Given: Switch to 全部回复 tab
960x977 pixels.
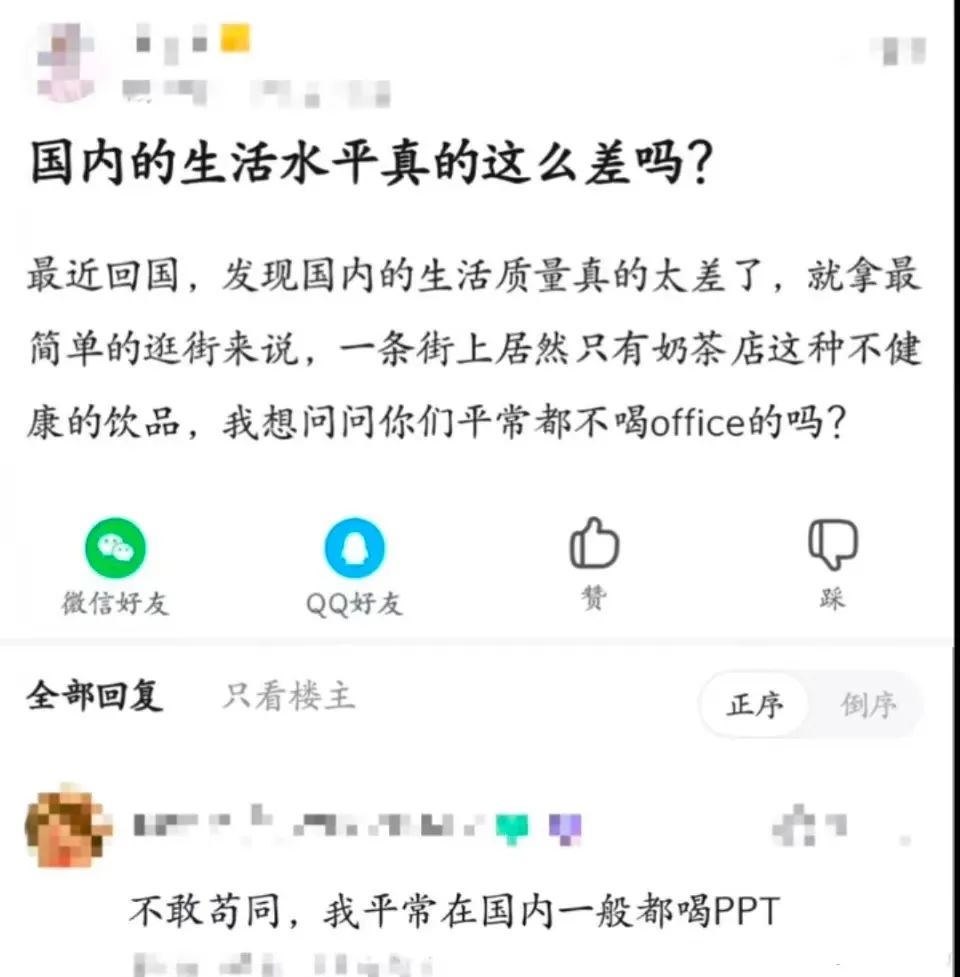Looking at the screenshot, I should (x=95, y=696).
